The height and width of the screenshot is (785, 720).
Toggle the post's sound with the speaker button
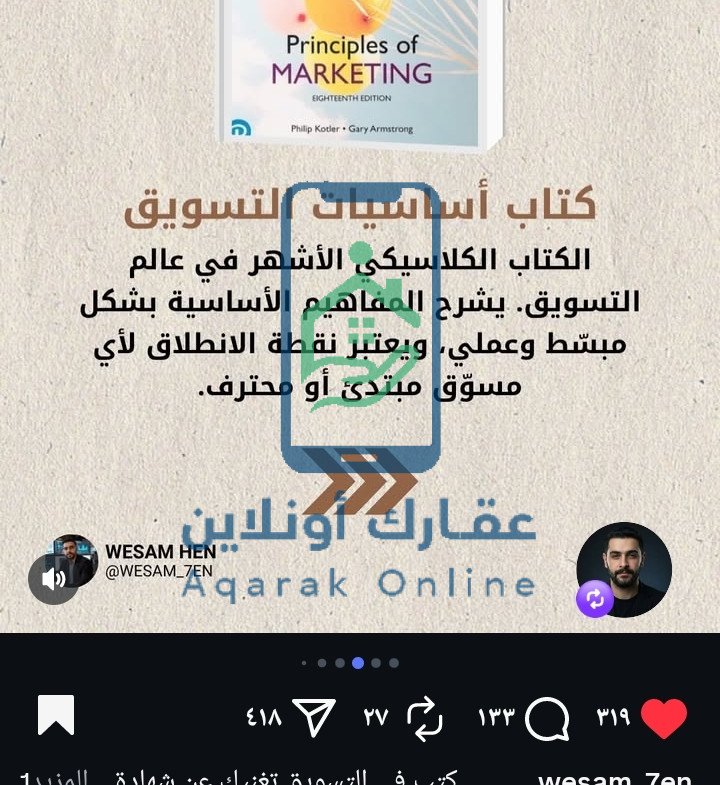[x=53, y=579]
